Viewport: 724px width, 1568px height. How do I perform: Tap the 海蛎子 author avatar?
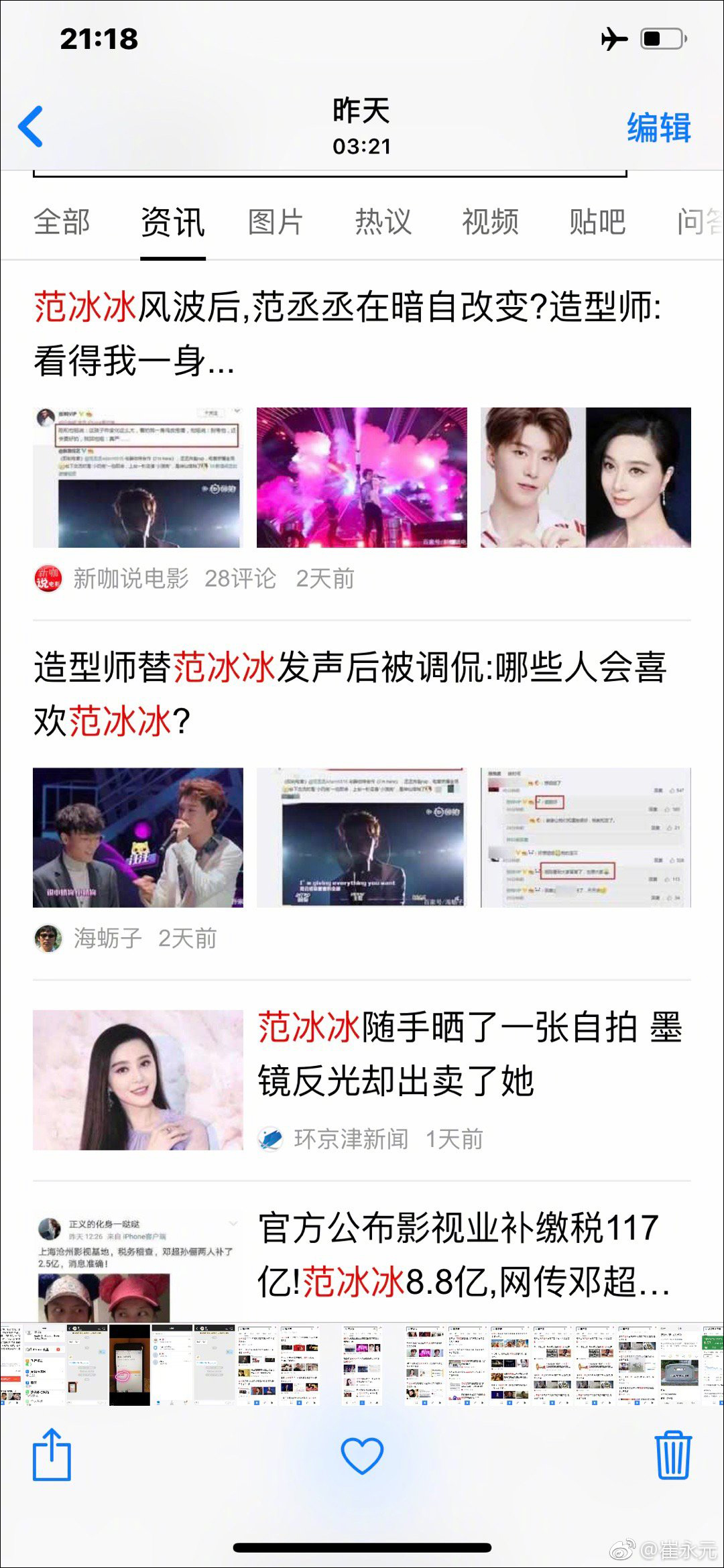[x=48, y=939]
